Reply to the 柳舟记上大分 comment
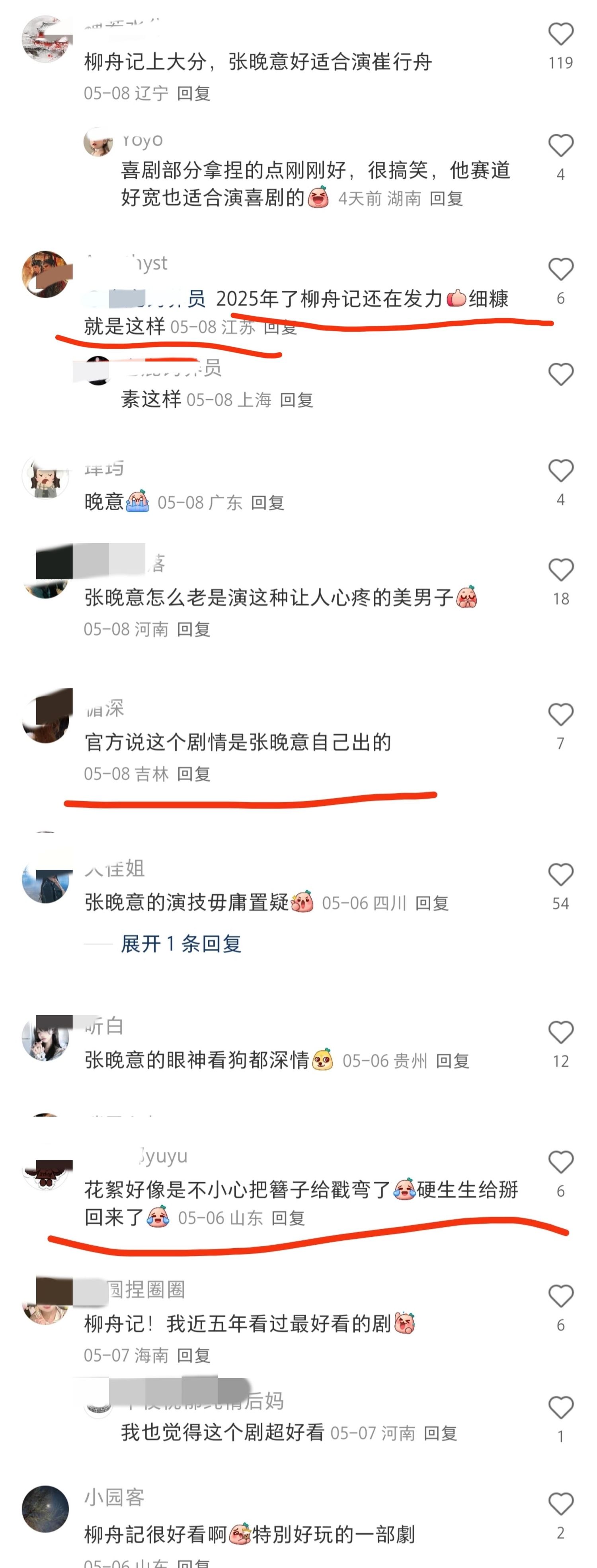Screen dimensions: 597x1568 click(194, 93)
